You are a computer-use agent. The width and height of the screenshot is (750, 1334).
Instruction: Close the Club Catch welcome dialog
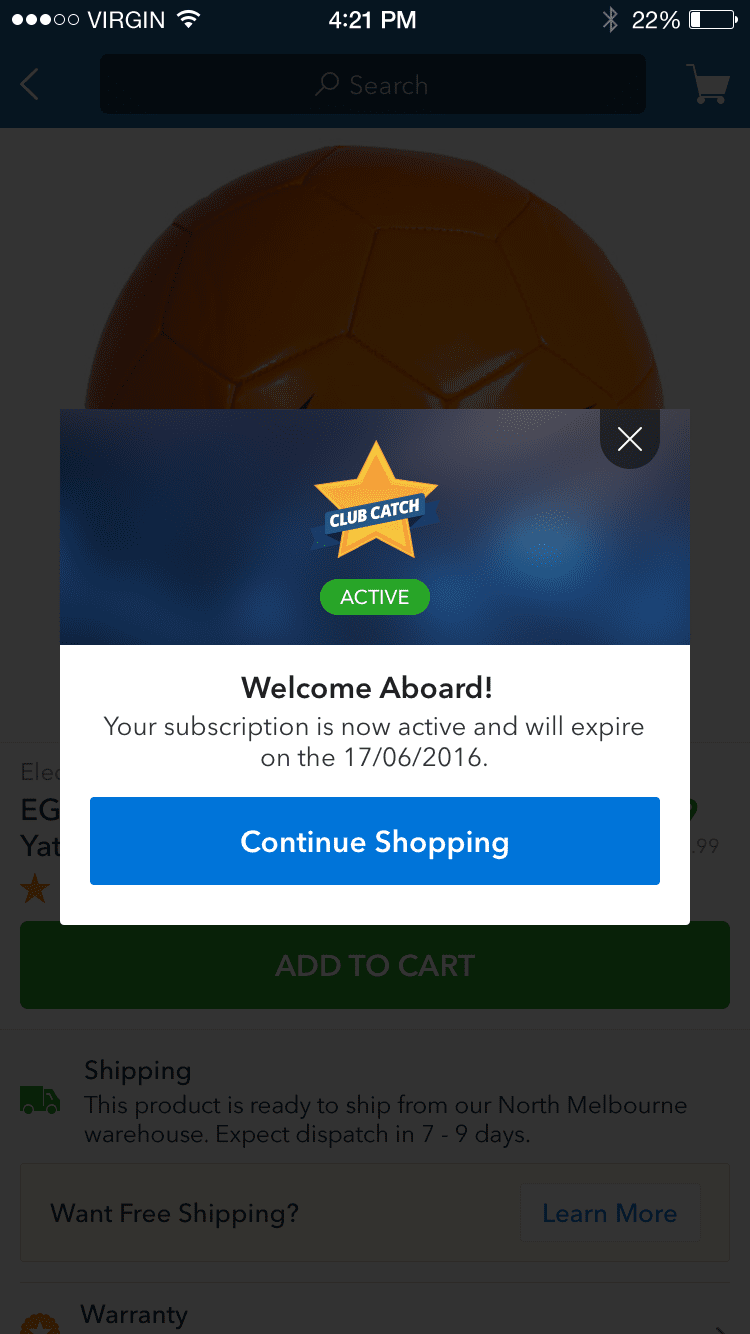click(x=630, y=439)
